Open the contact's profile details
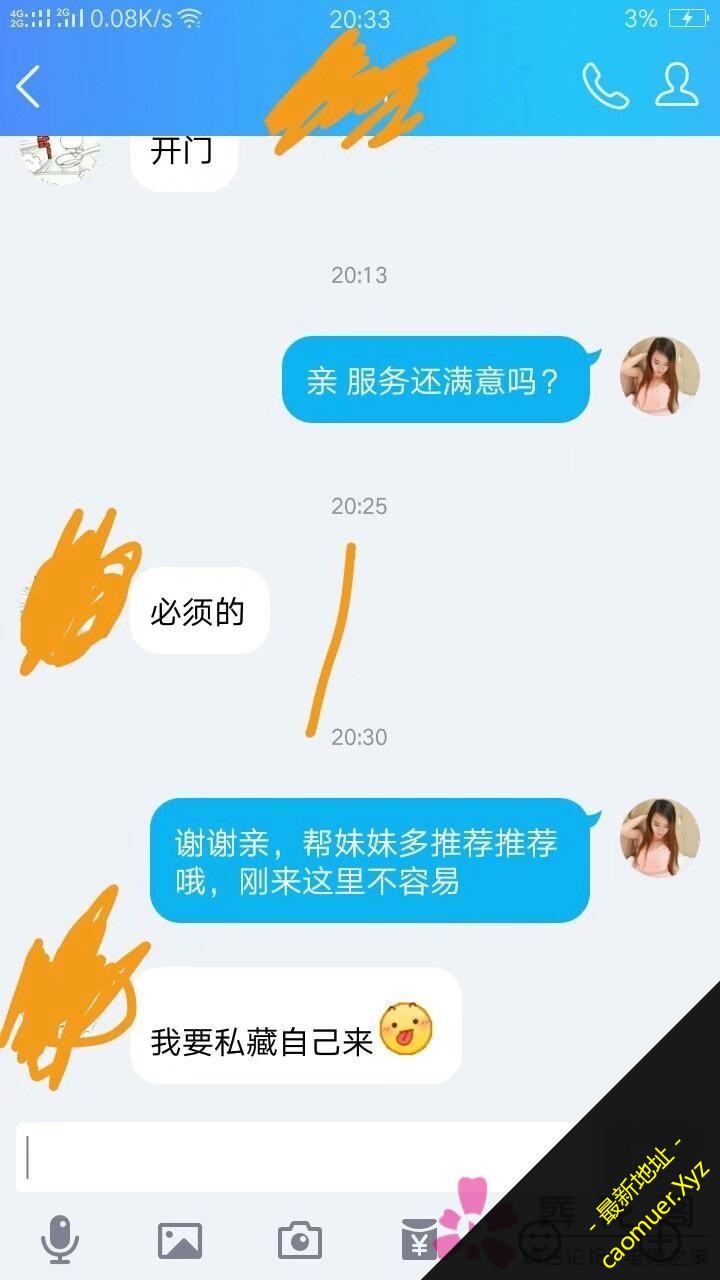This screenshot has height=1280, width=720. click(x=677, y=85)
